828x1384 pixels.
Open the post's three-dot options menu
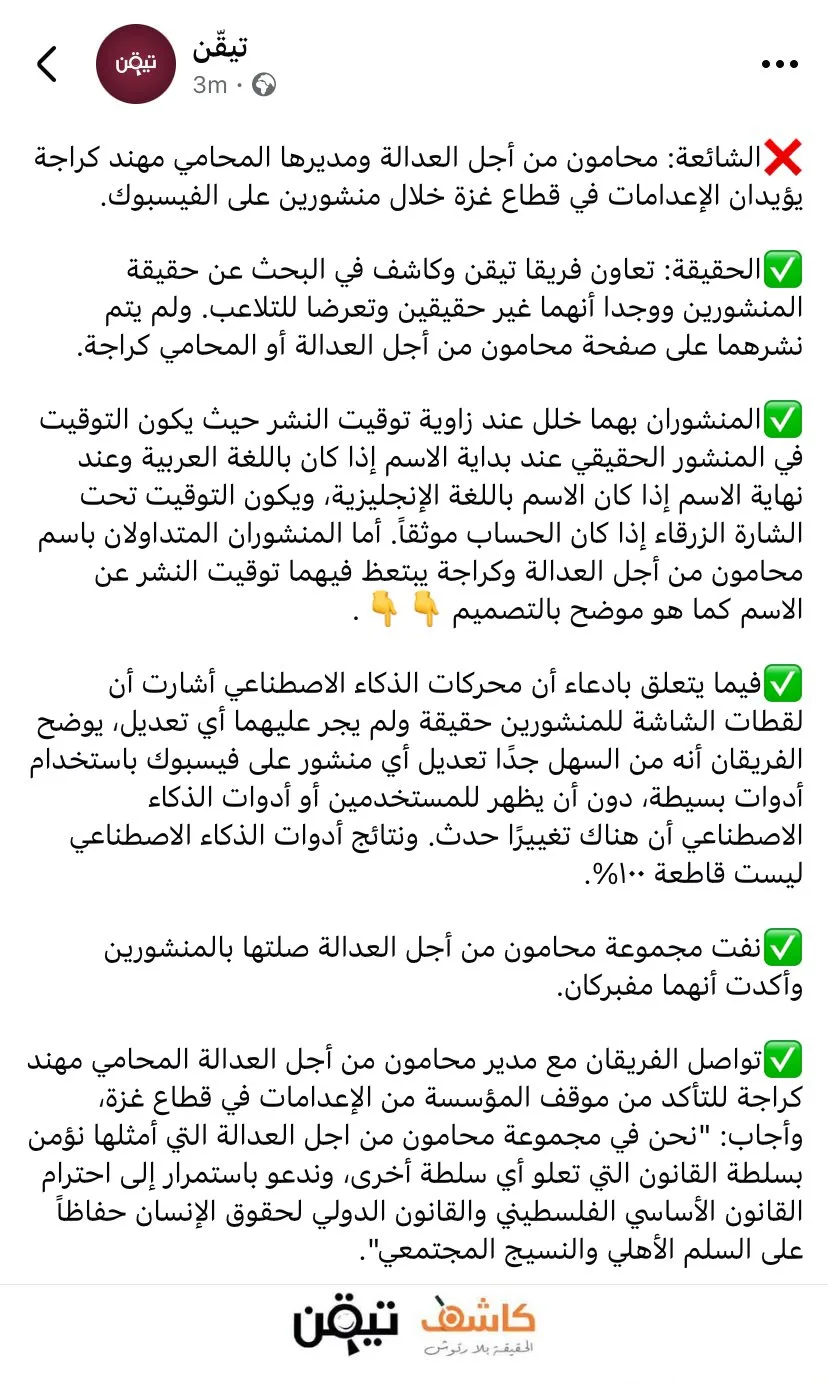coord(779,65)
